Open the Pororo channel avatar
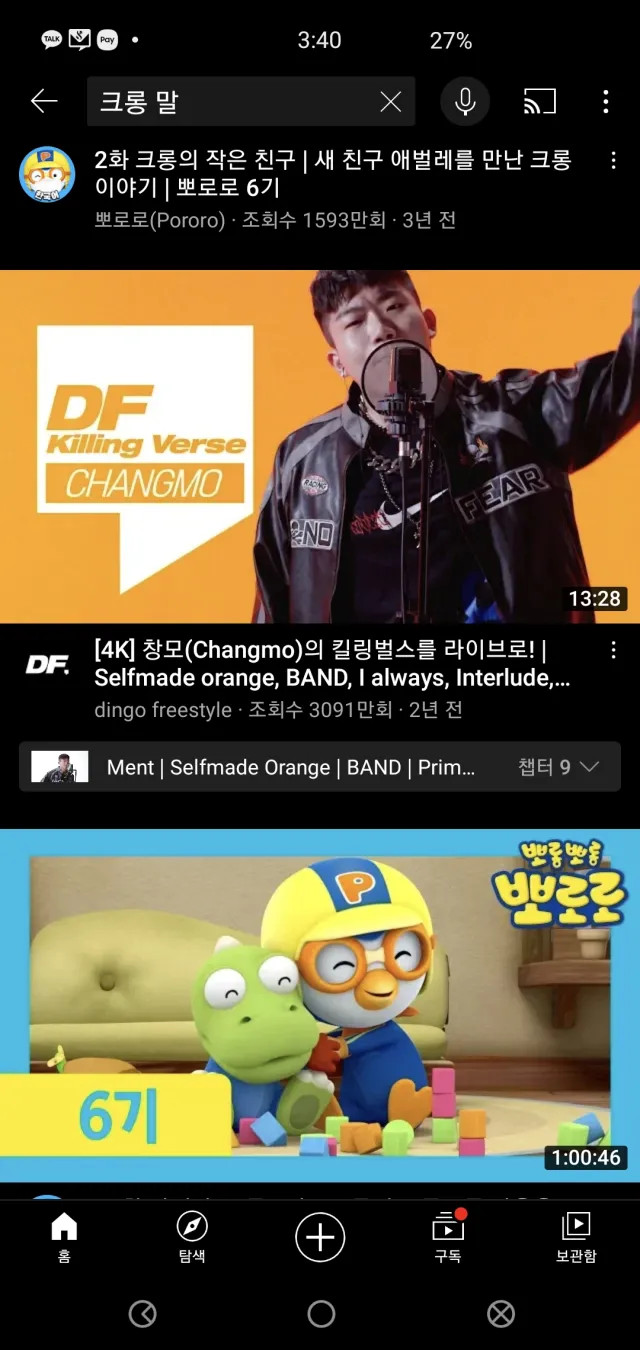 click(x=47, y=174)
